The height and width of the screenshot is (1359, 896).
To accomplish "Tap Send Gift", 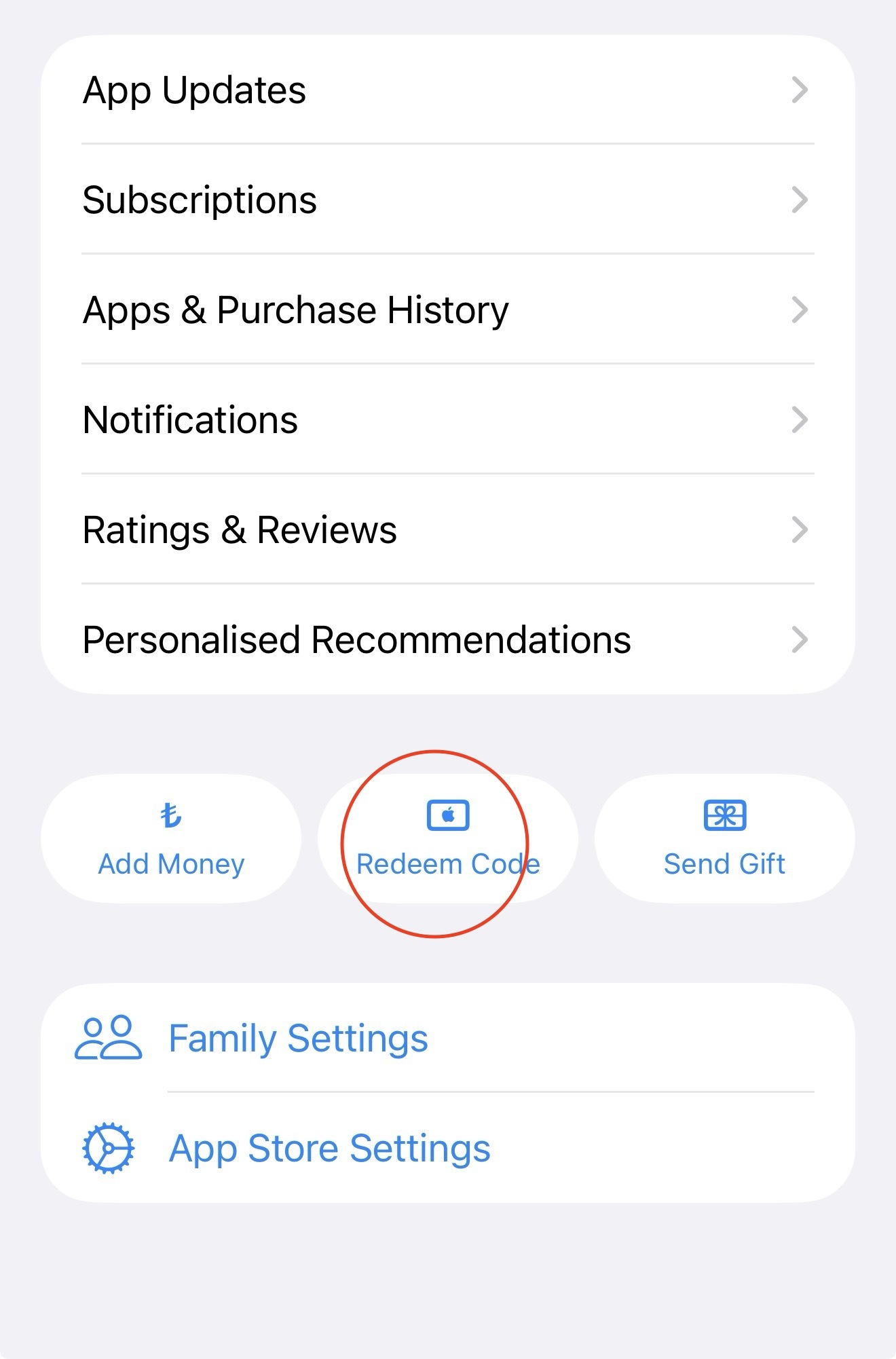I will point(724,839).
